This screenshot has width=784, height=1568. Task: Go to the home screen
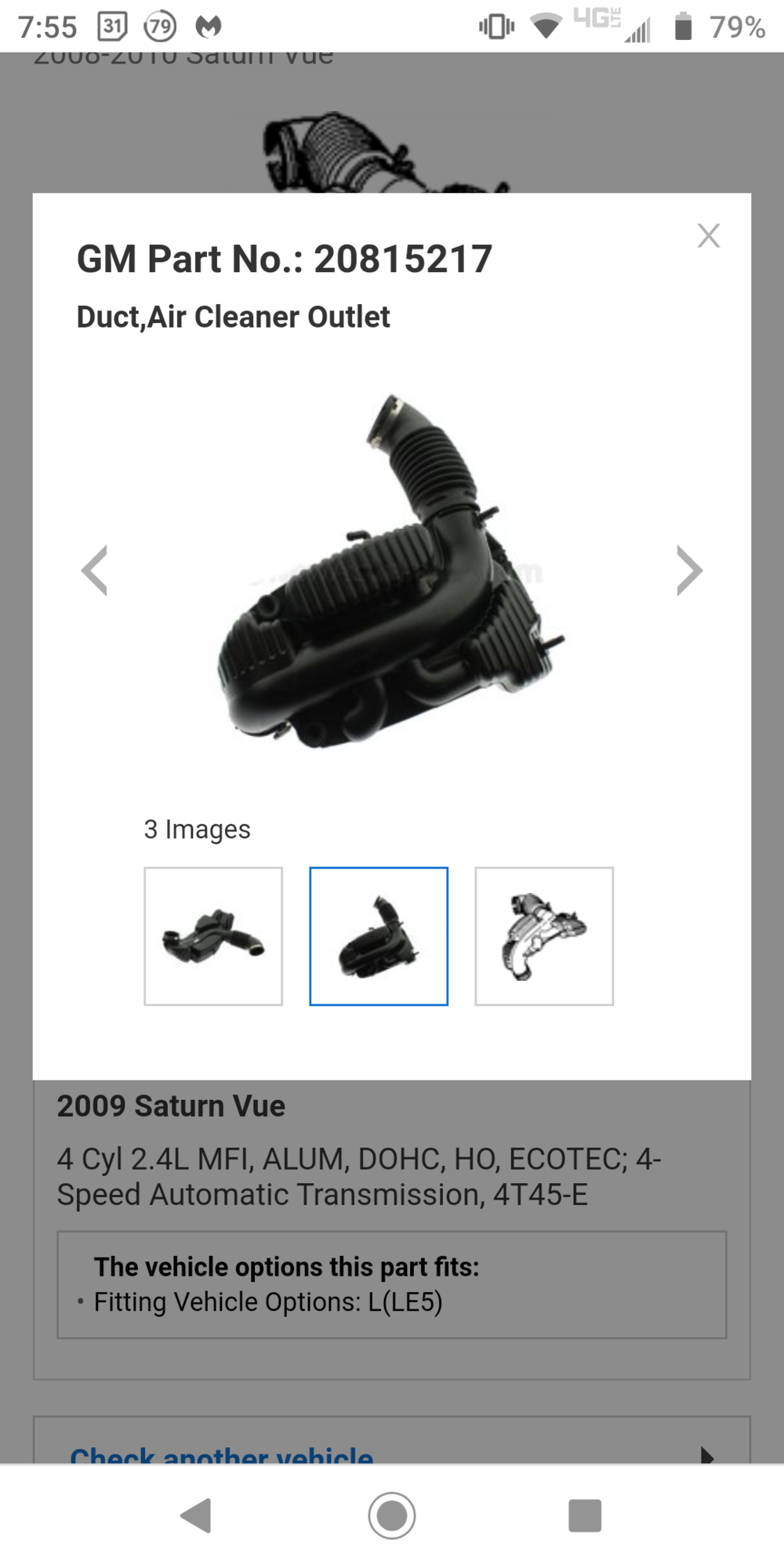[392, 1515]
